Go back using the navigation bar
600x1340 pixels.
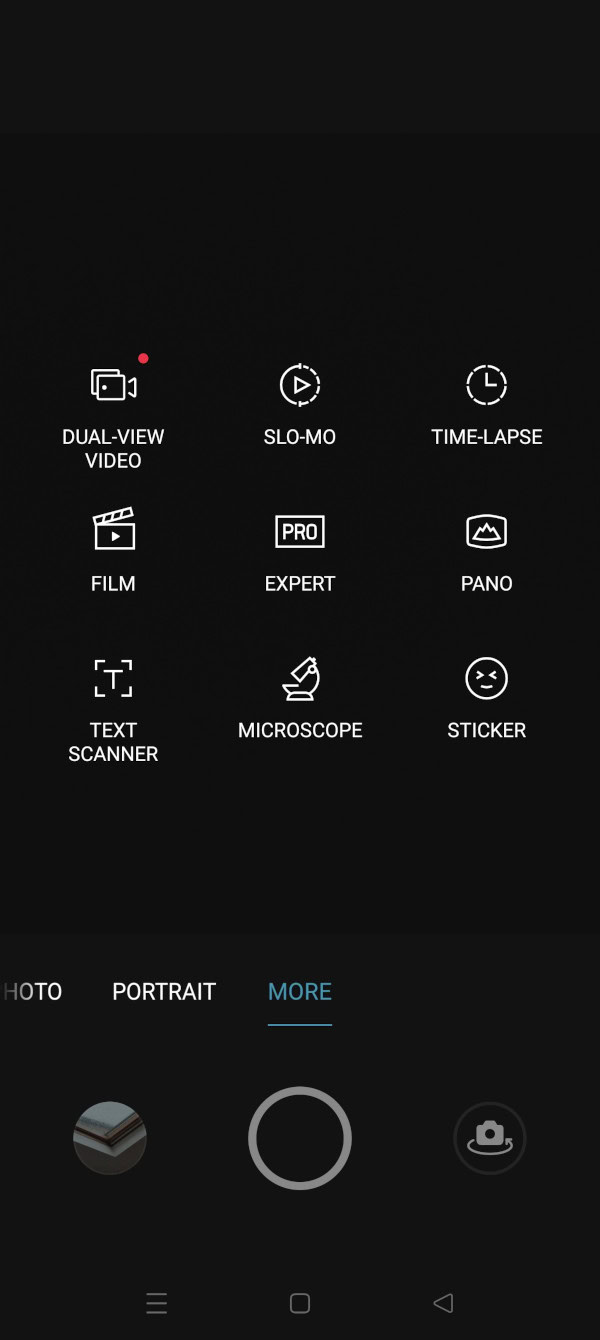[x=443, y=1303]
